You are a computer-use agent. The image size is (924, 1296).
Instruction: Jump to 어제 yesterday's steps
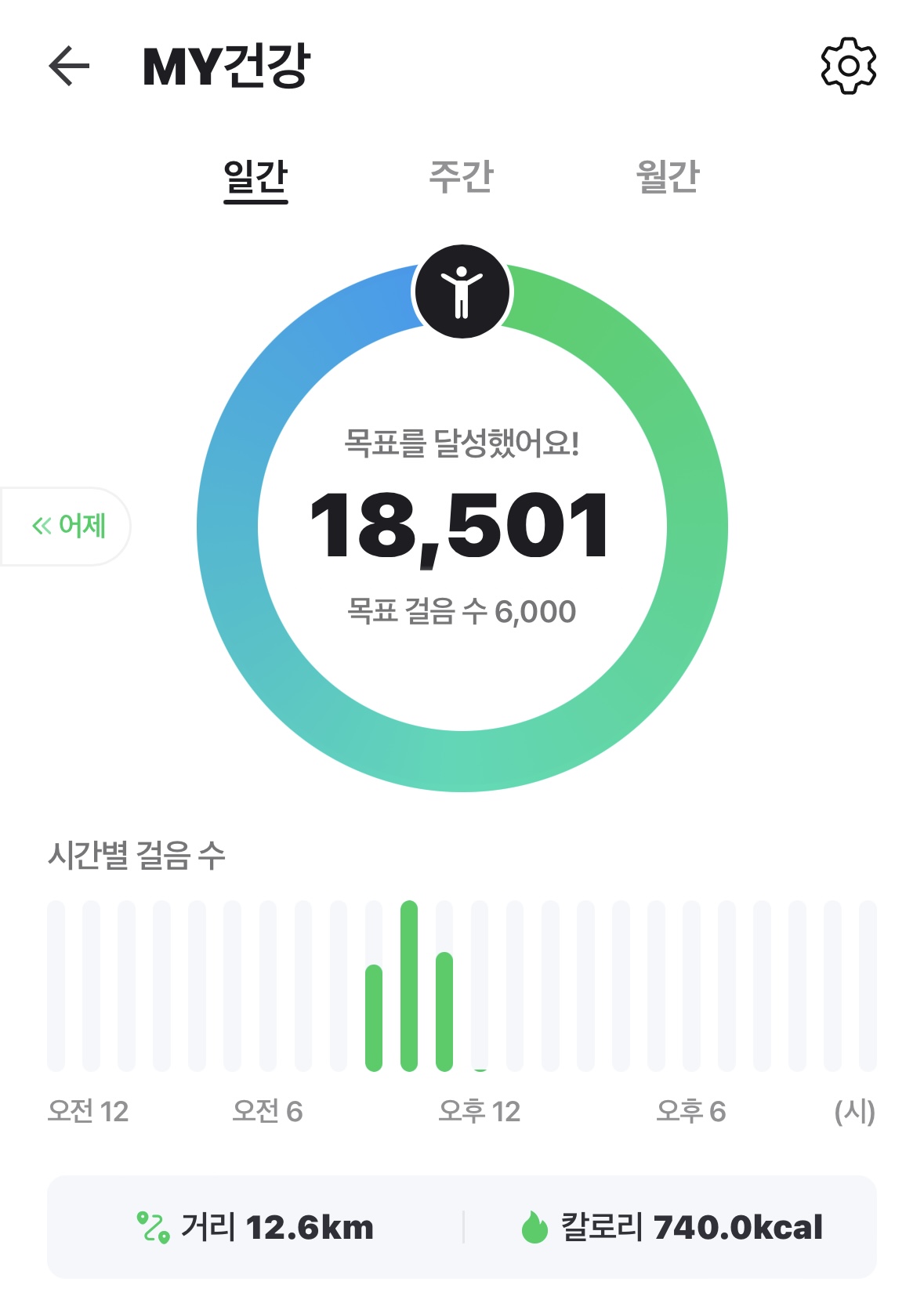click(x=69, y=526)
